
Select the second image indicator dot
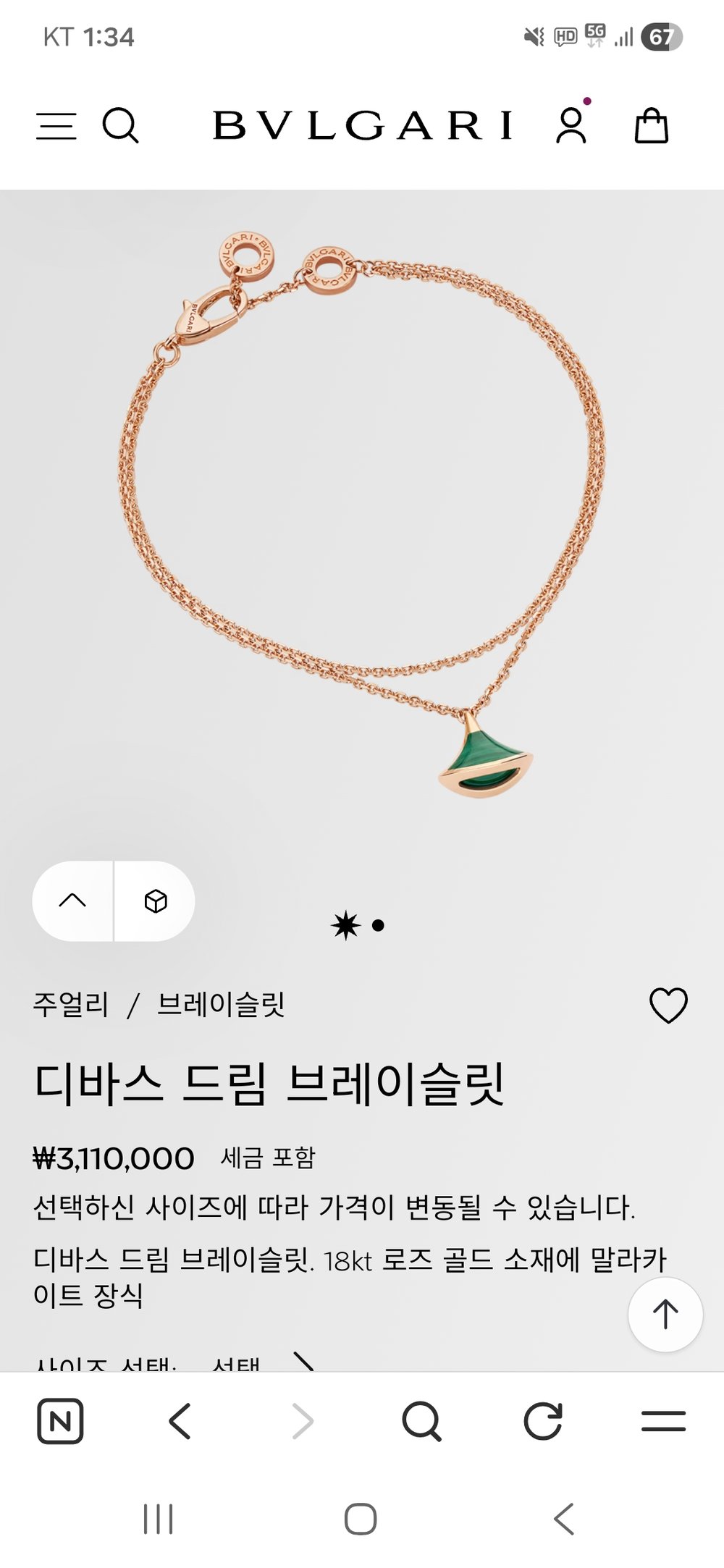[378, 925]
